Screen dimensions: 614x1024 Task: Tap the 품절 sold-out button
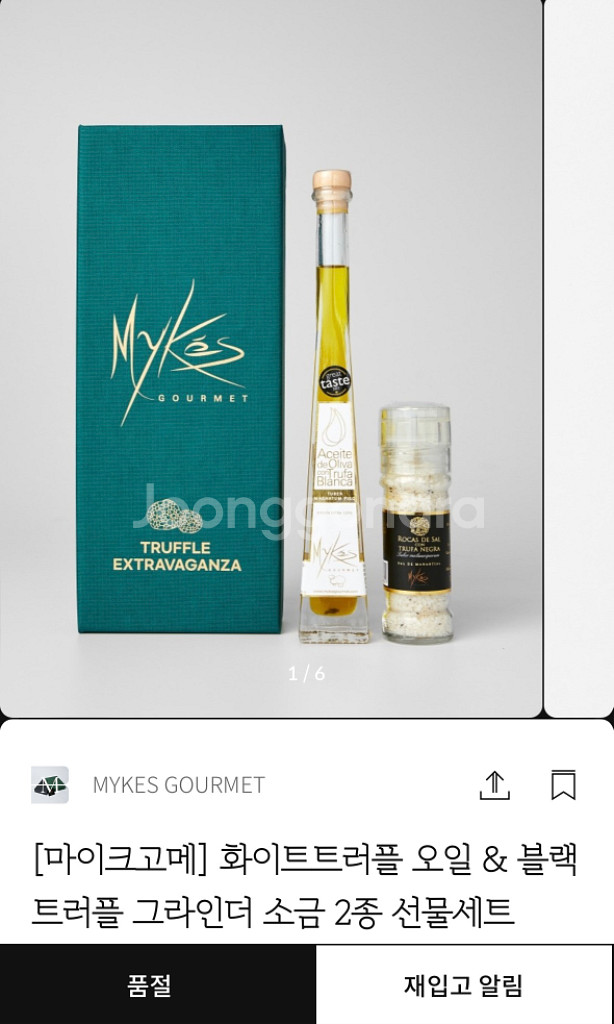pos(150,985)
